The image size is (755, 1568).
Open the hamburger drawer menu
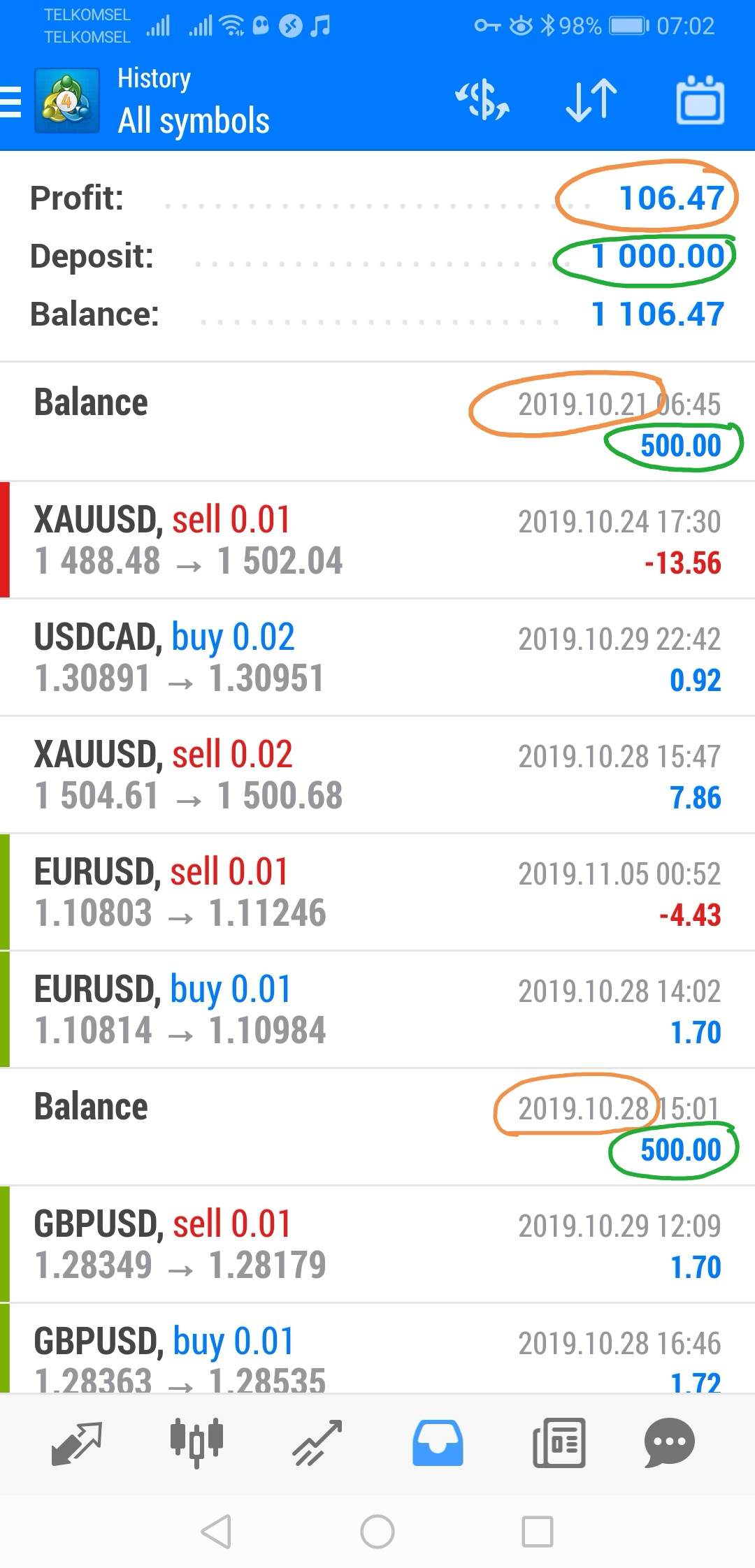11,102
